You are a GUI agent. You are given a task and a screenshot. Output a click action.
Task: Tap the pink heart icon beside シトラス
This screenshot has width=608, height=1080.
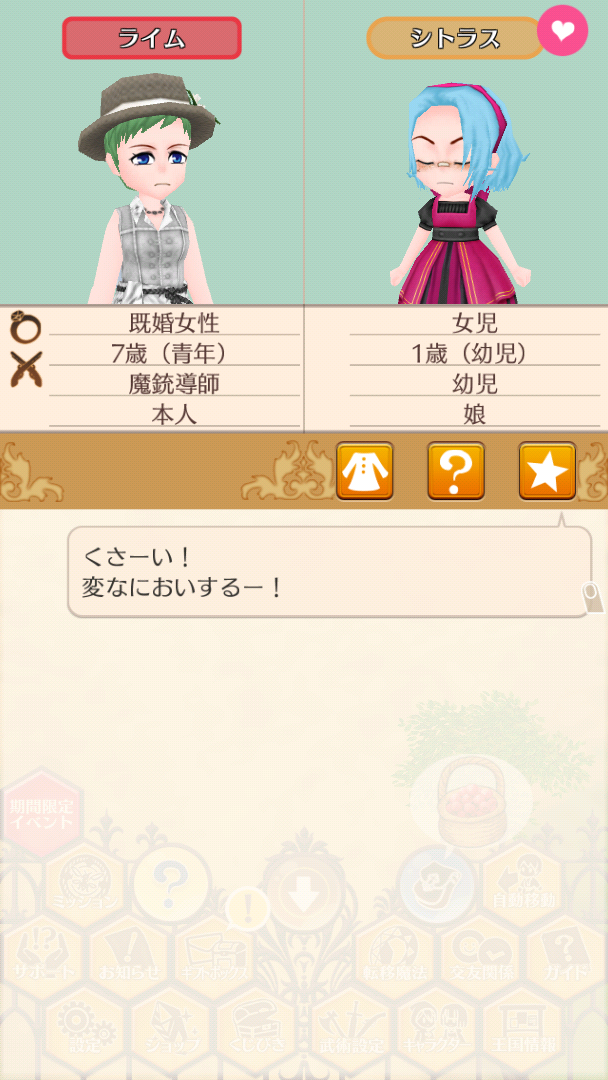[x=562, y=30]
